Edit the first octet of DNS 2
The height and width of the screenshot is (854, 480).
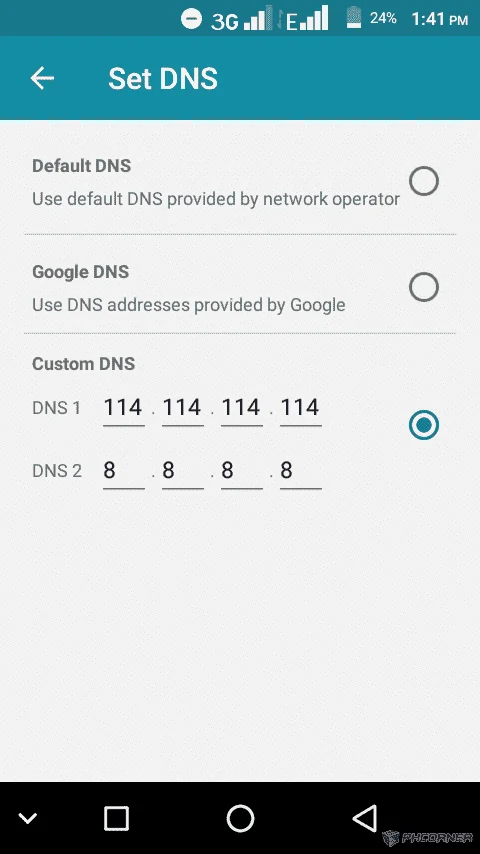[124, 472]
